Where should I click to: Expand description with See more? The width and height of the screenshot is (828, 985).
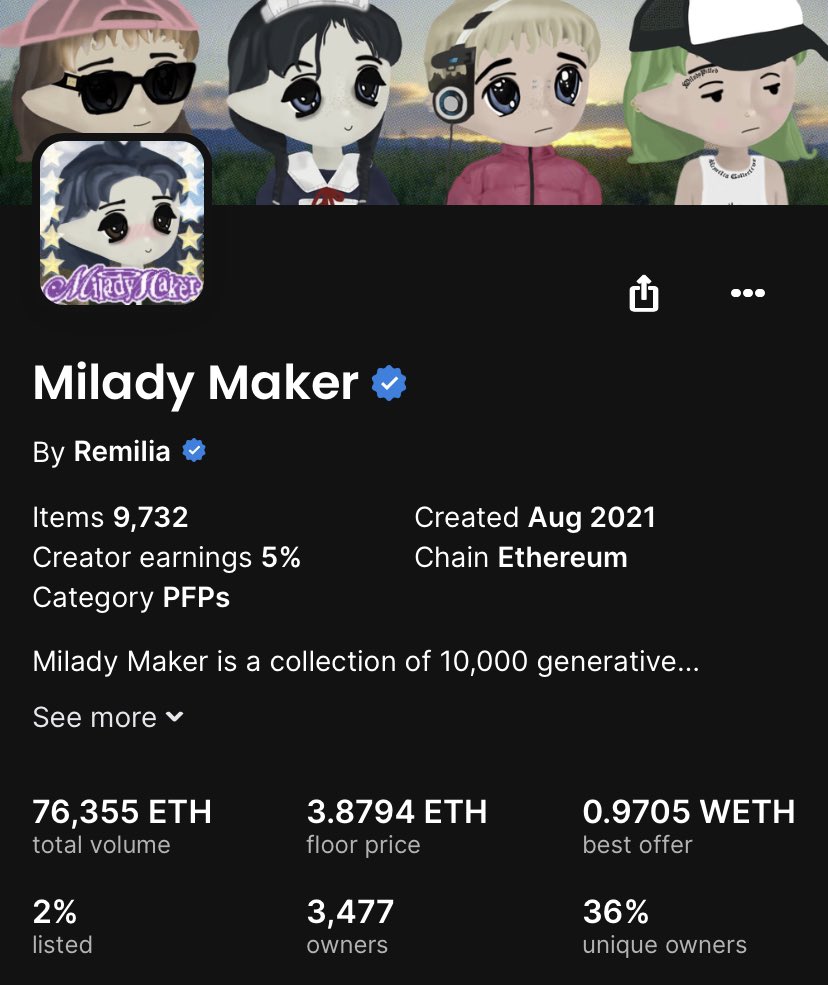tap(108, 717)
